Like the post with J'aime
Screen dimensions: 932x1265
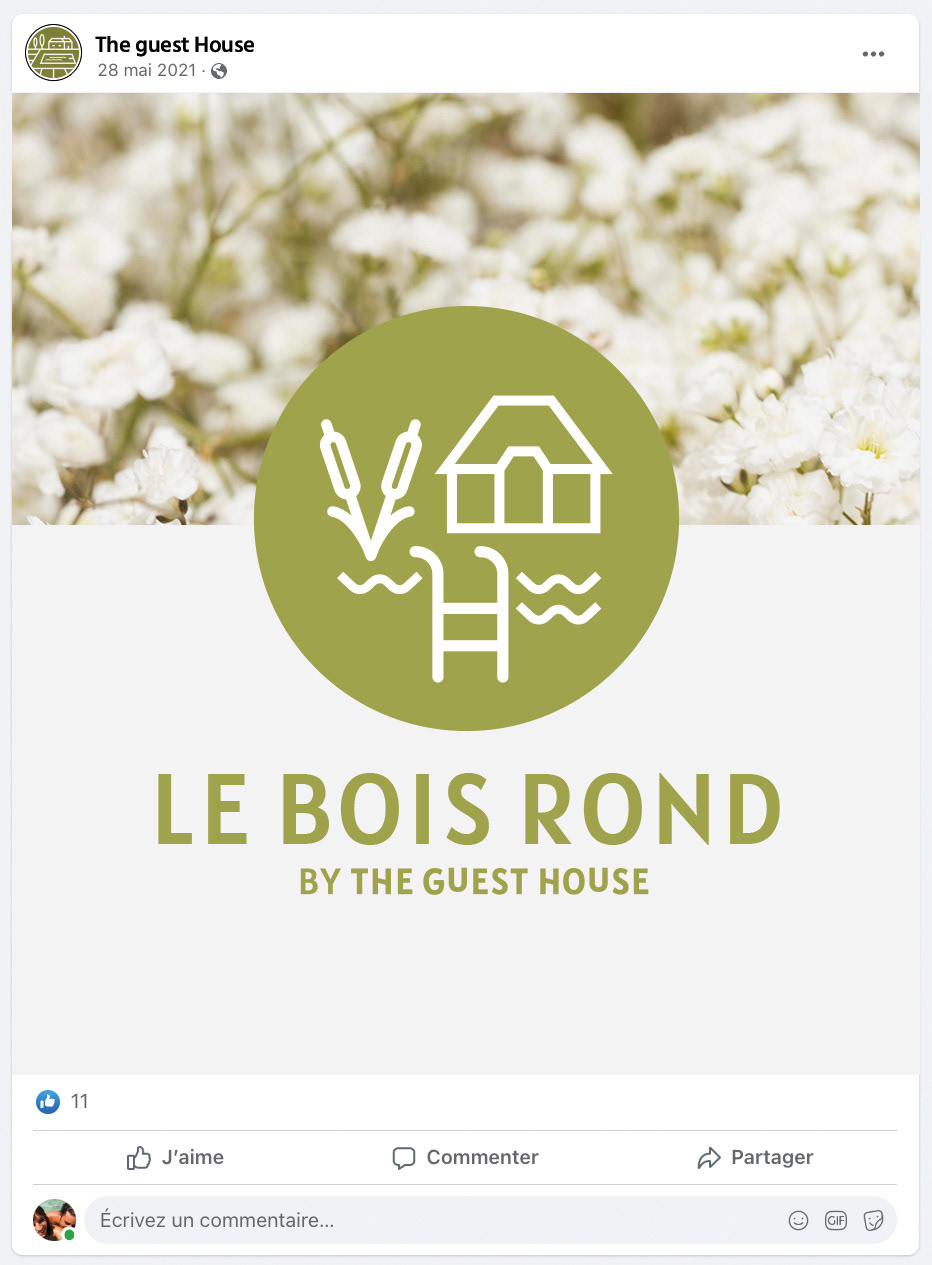176,1158
